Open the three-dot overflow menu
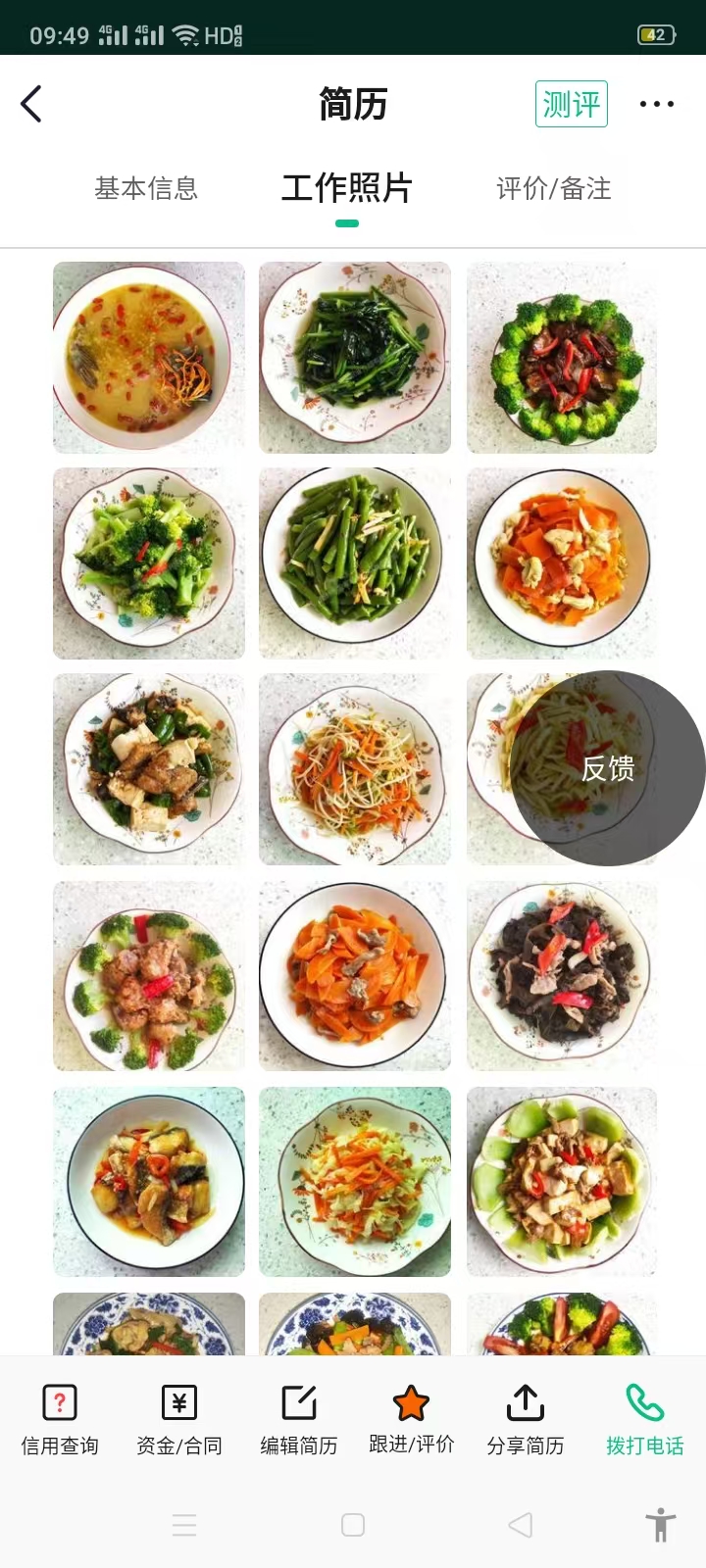This screenshot has width=706, height=1568. [x=656, y=104]
